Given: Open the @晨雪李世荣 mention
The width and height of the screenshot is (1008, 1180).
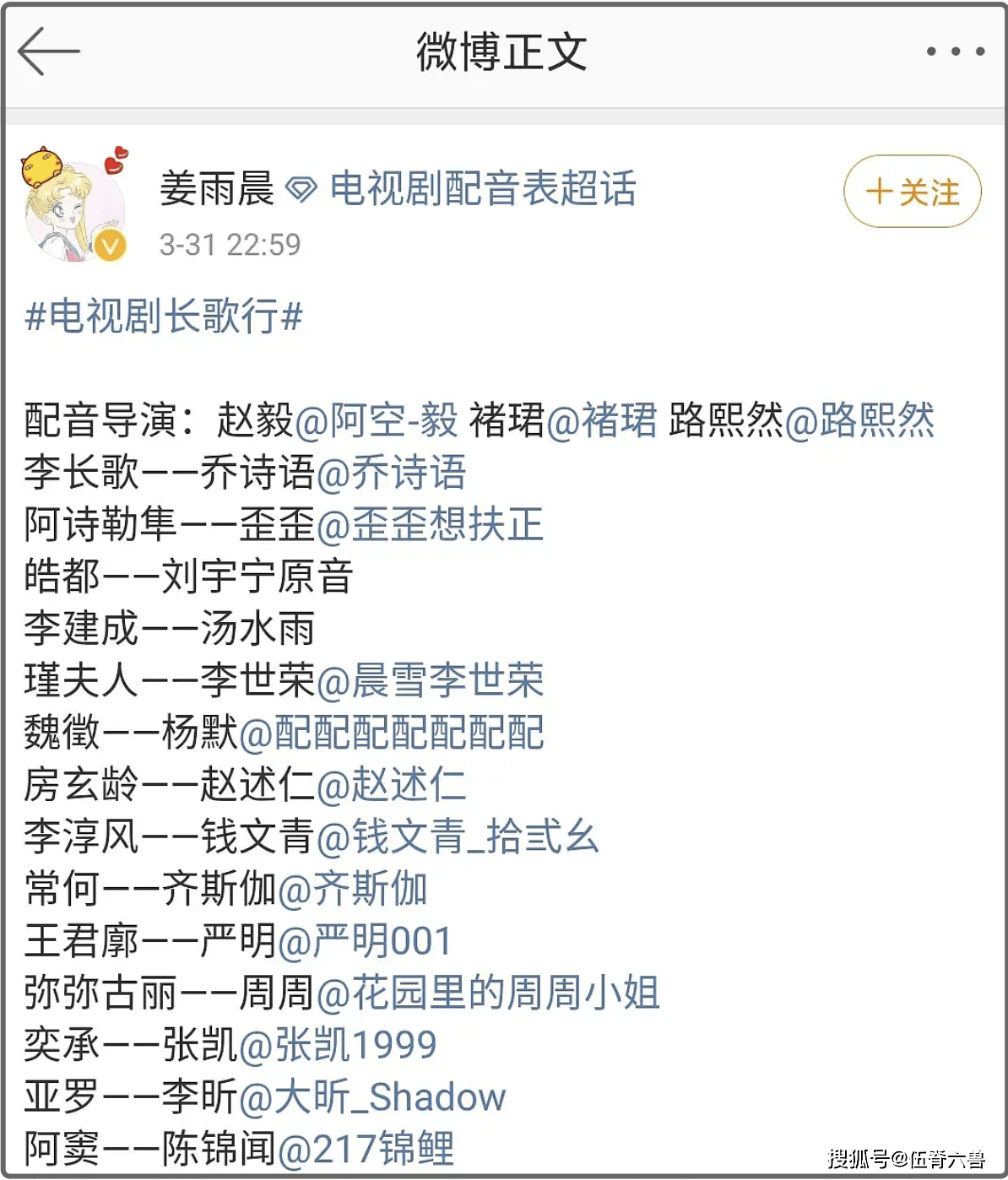Looking at the screenshot, I should click(x=430, y=680).
